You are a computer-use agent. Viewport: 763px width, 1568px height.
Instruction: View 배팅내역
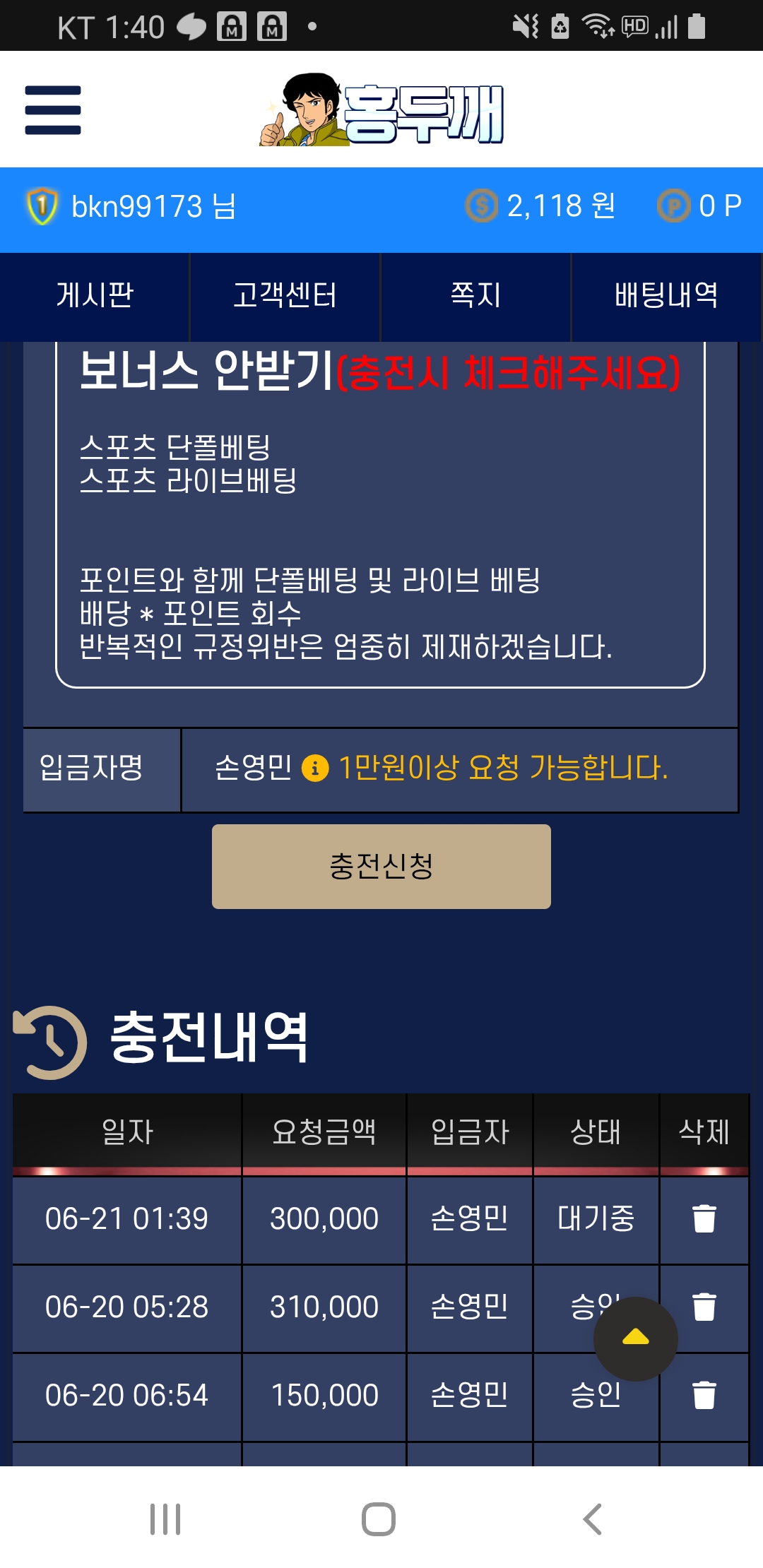pos(666,295)
